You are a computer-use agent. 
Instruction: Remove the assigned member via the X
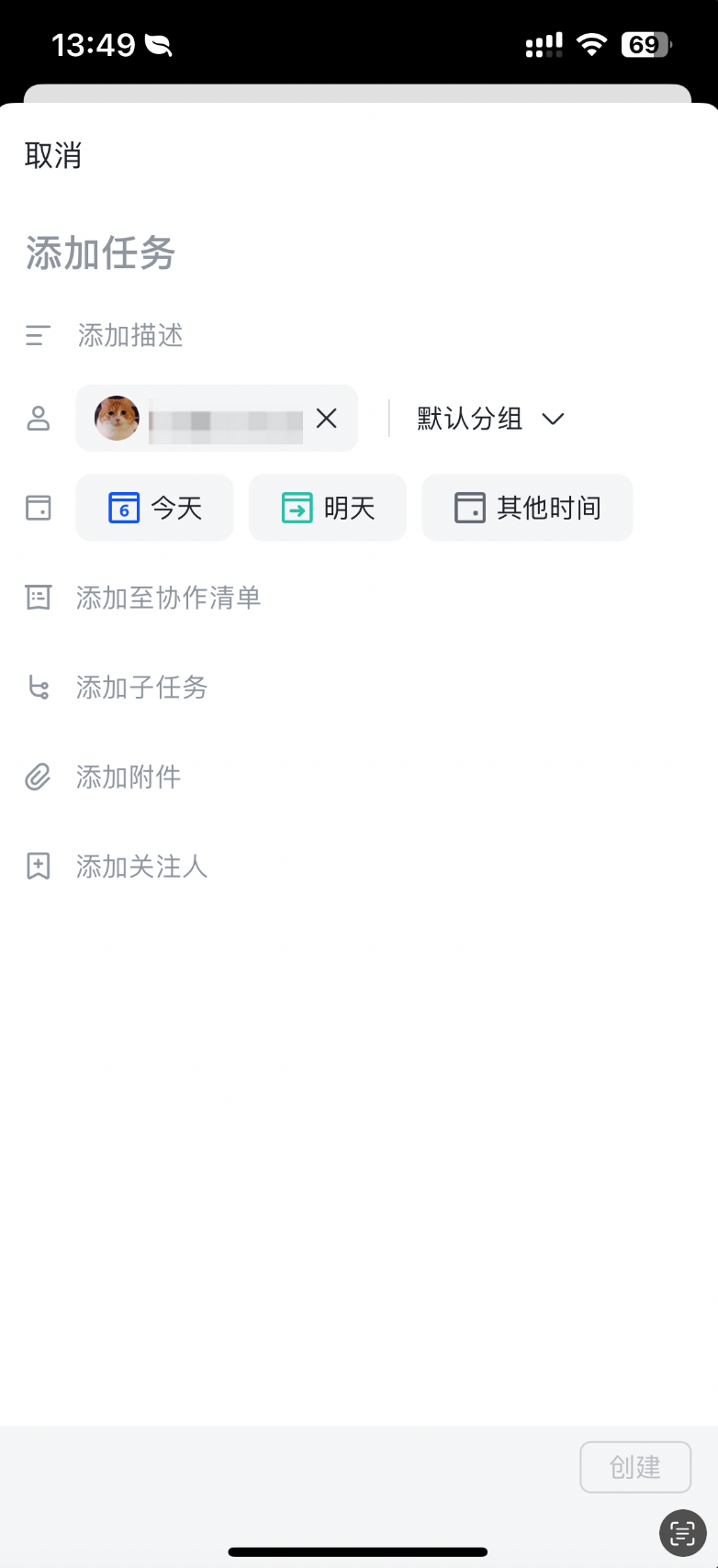pyautogui.click(x=326, y=419)
